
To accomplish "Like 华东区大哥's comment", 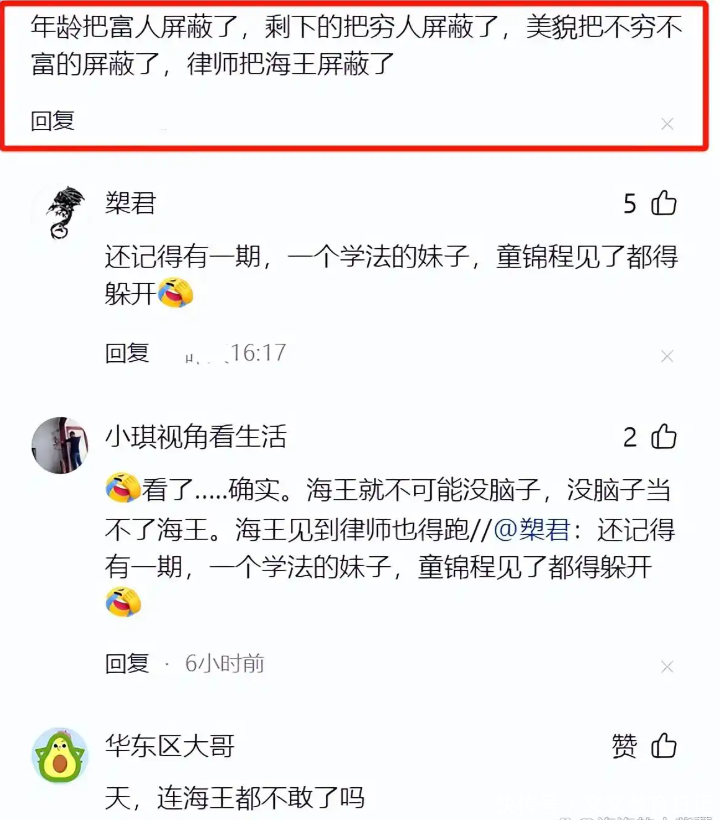I will [x=664, y=745].
